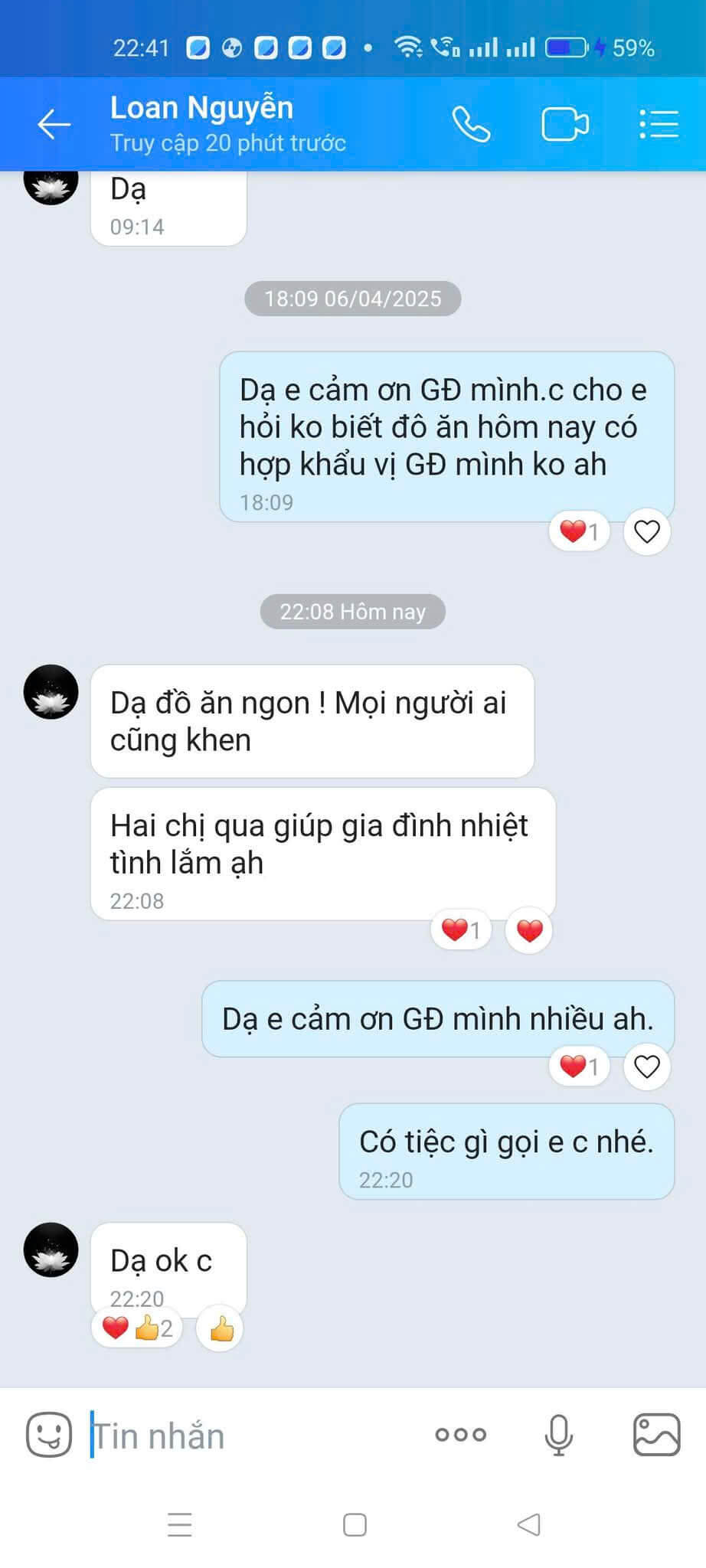Start a voice call with Loan Nguyễn

point(470,124)
